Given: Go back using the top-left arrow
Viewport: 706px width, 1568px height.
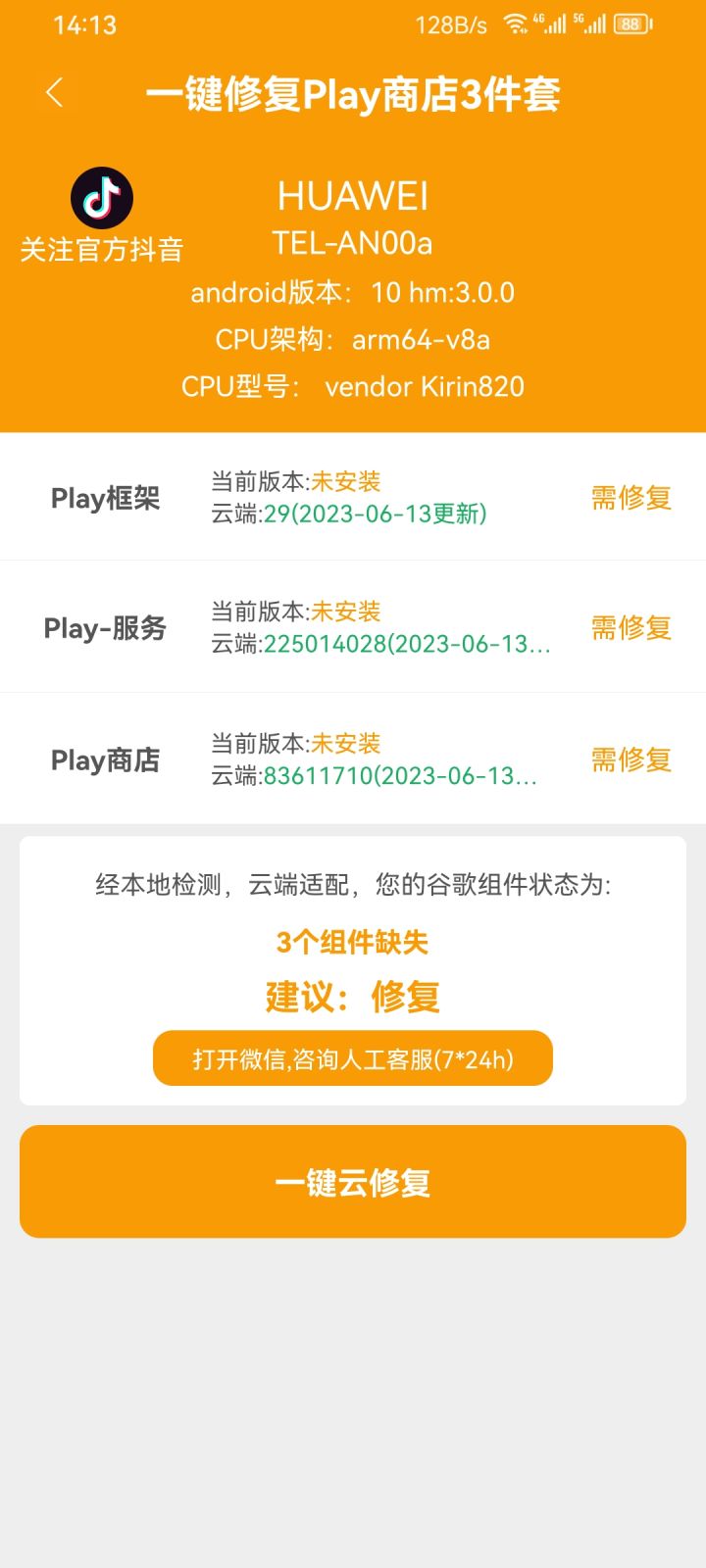Looking at the screenshot, I should point(55,93).
